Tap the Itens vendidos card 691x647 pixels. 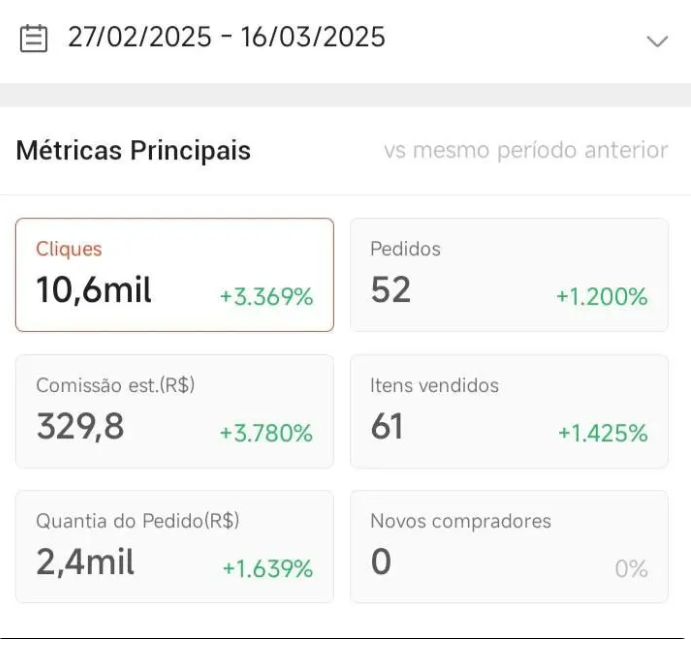(509, 411)
